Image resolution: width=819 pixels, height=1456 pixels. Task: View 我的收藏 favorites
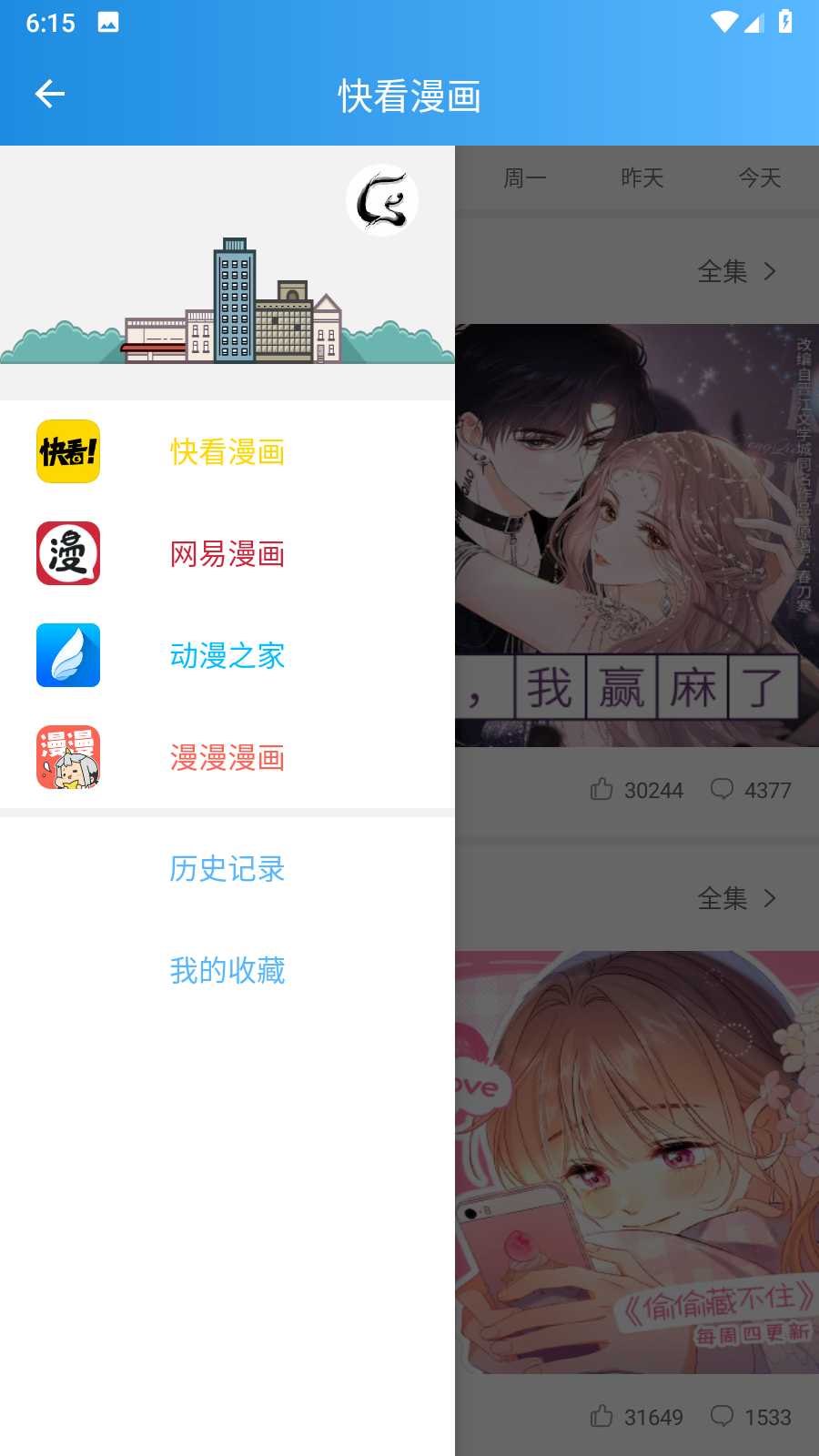[227, 971]
